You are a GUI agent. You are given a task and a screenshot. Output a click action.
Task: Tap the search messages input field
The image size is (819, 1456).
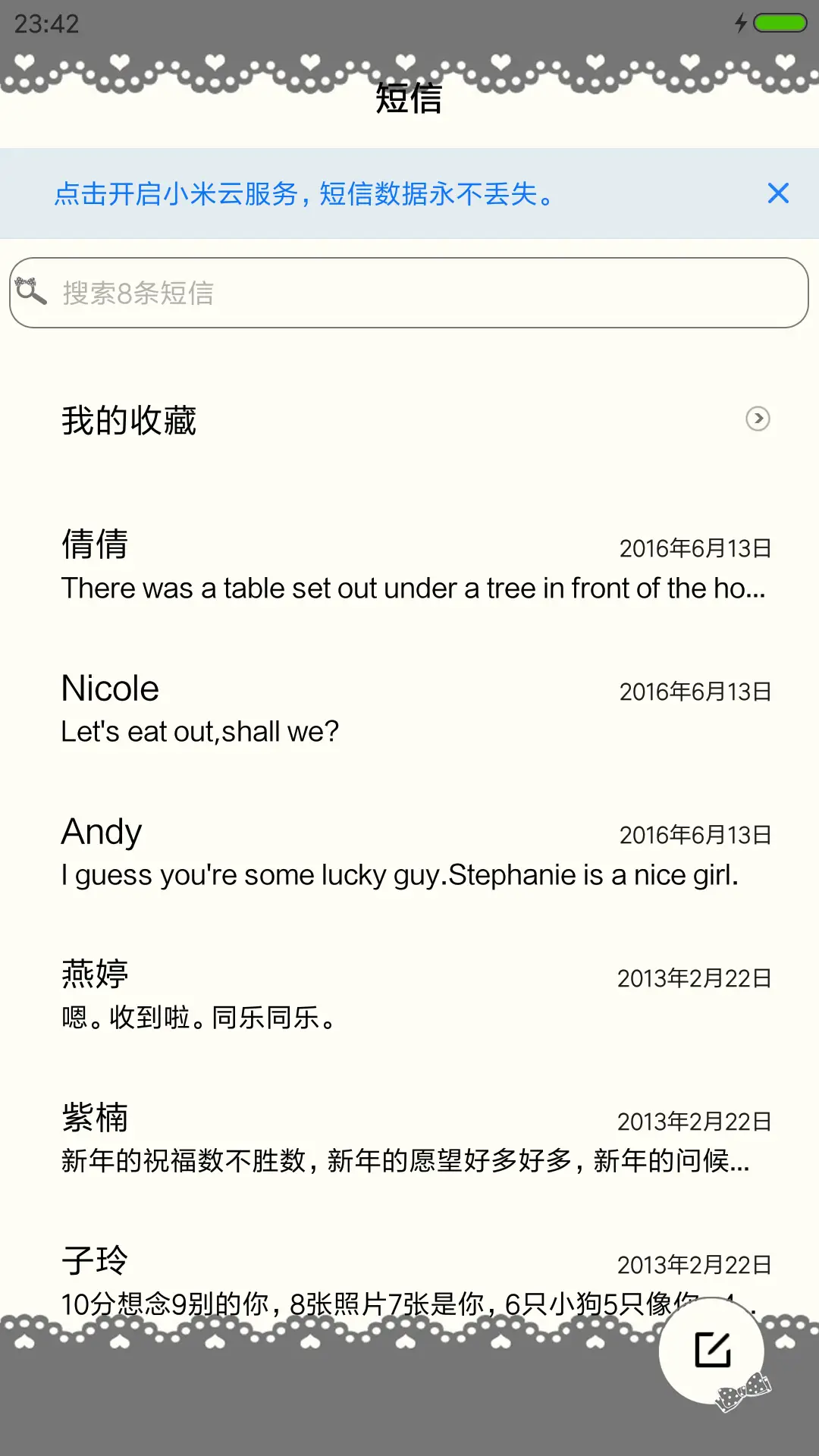pos(409,292)
